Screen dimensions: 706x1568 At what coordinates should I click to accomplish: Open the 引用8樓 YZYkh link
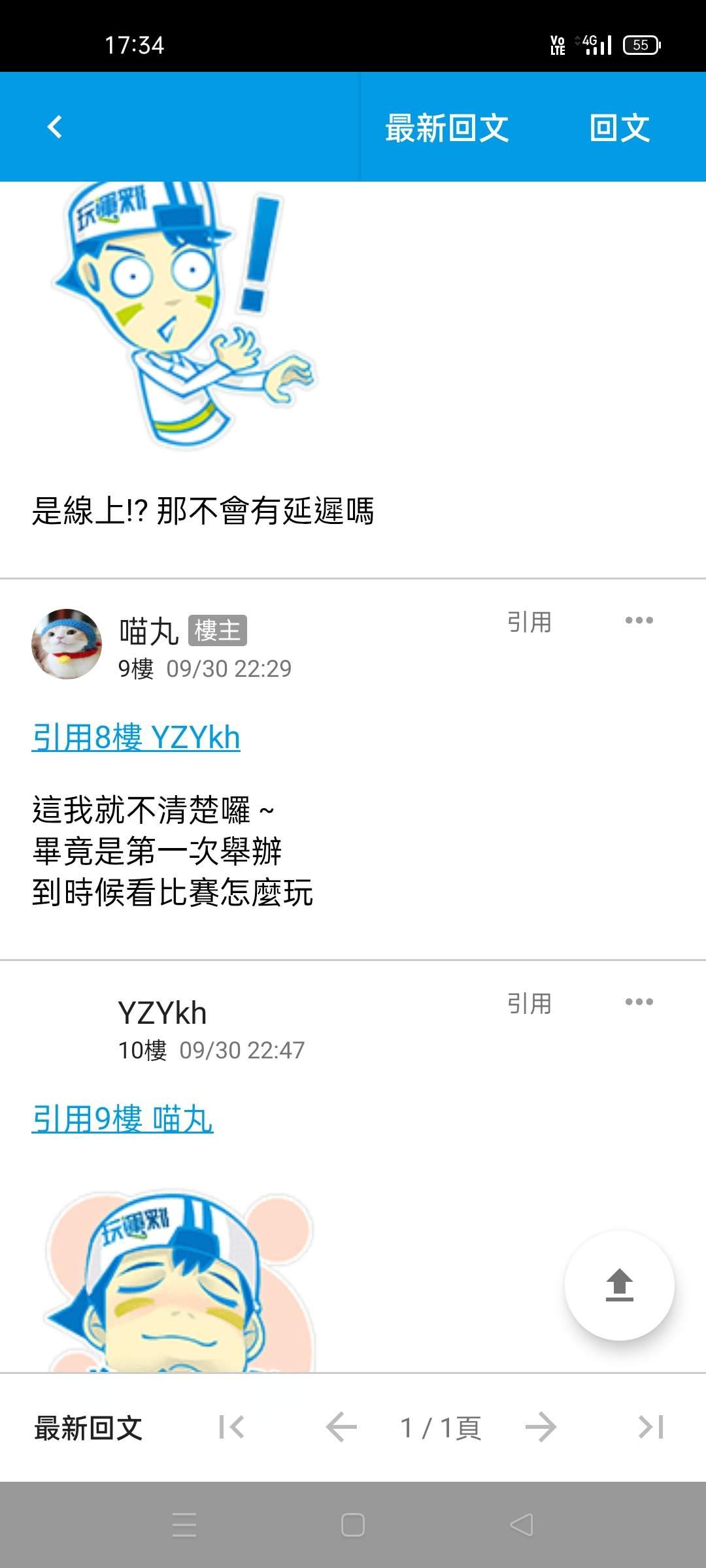(136, 738)
